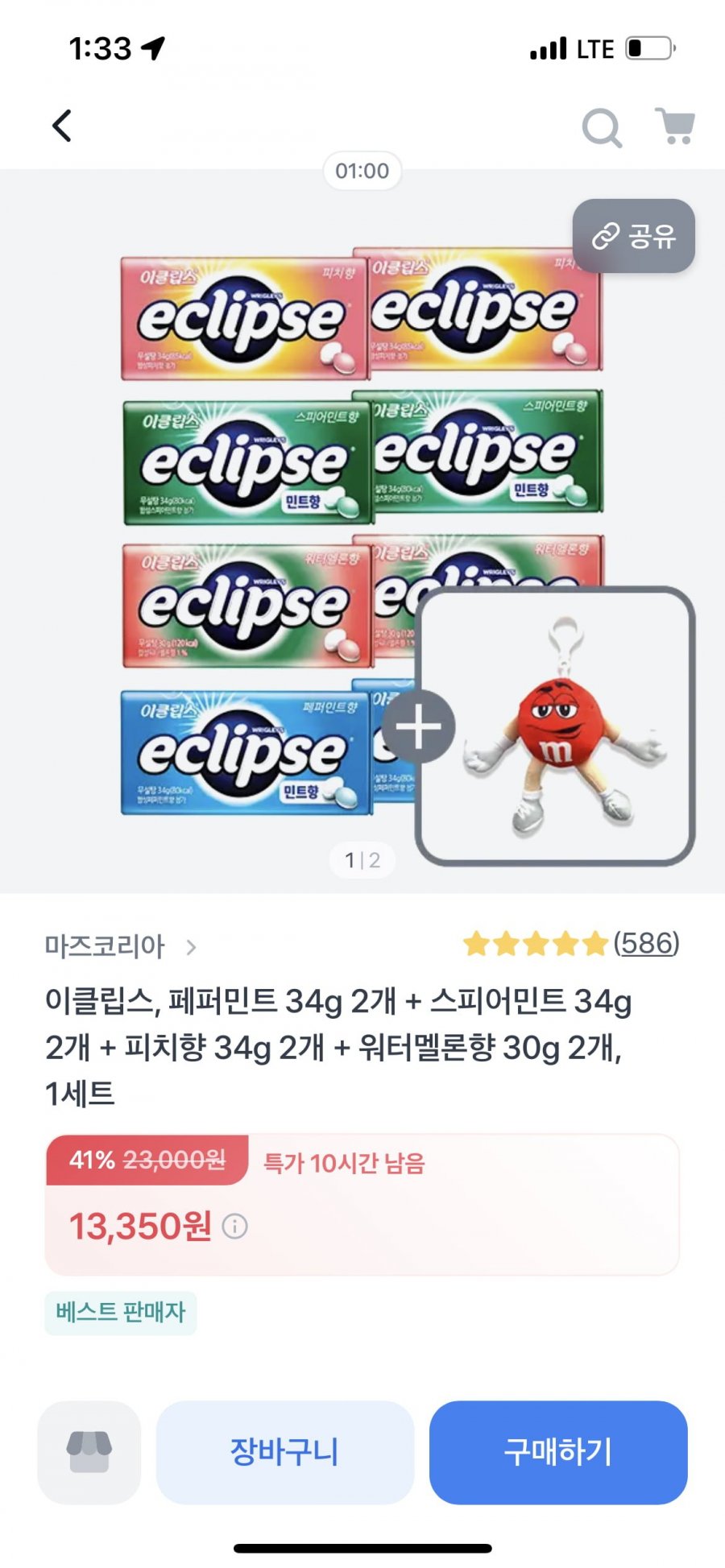This screenshot has width=725, height=1568.
Task: Add item to 장바구니
Action: 284,1452
